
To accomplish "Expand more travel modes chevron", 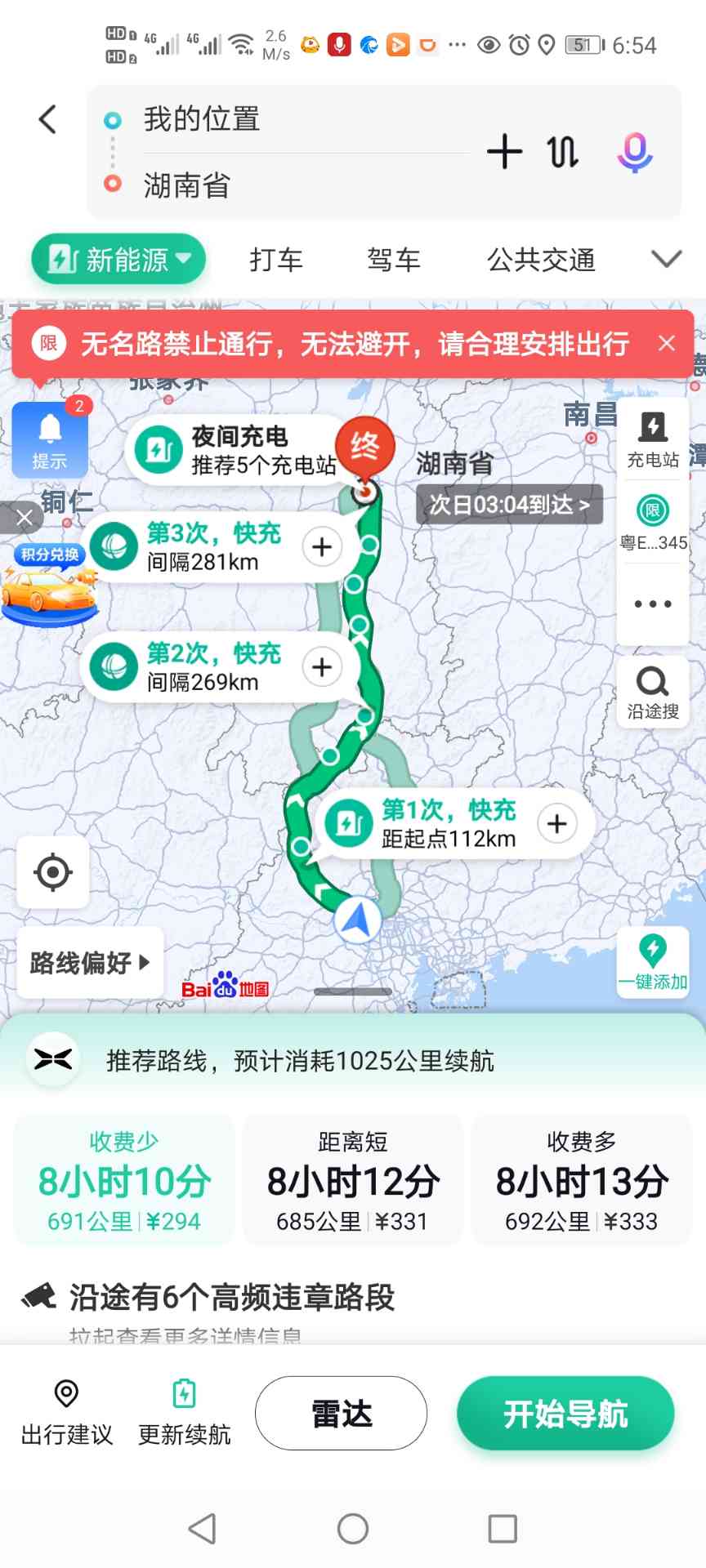I will tap(666, 260).
